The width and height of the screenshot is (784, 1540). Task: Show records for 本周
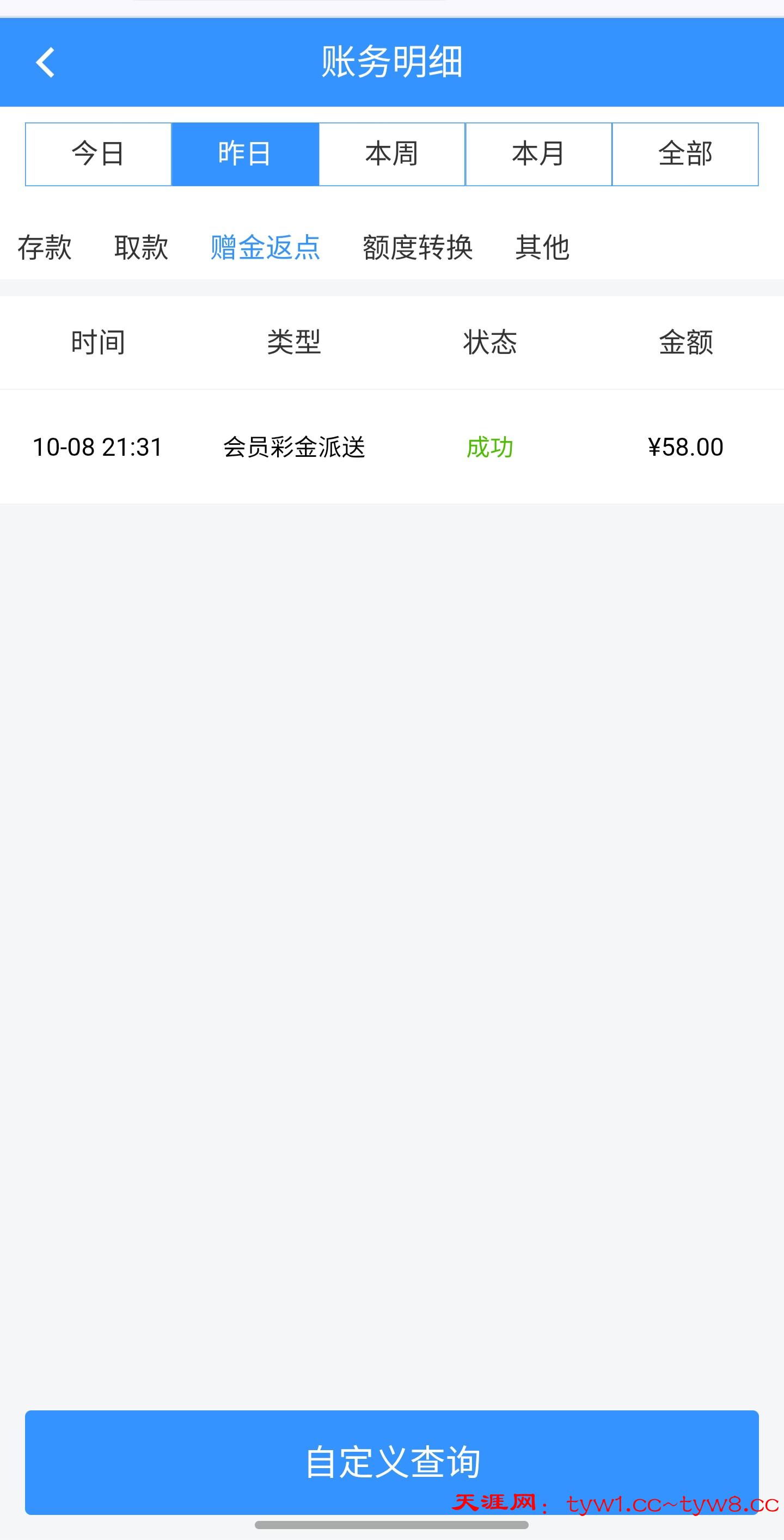tap(392, 154)
